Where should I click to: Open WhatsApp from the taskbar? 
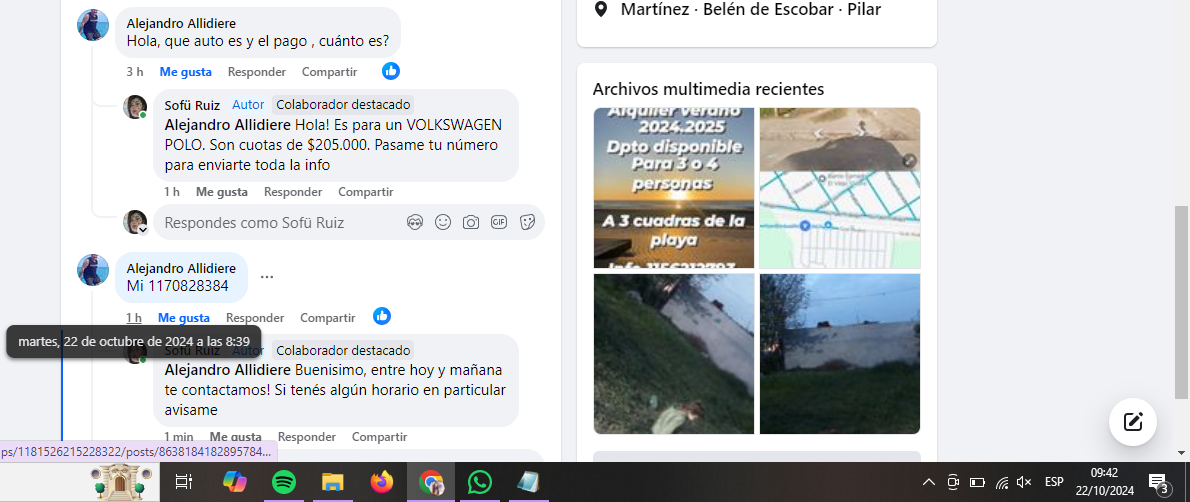(x=480, y=482)
